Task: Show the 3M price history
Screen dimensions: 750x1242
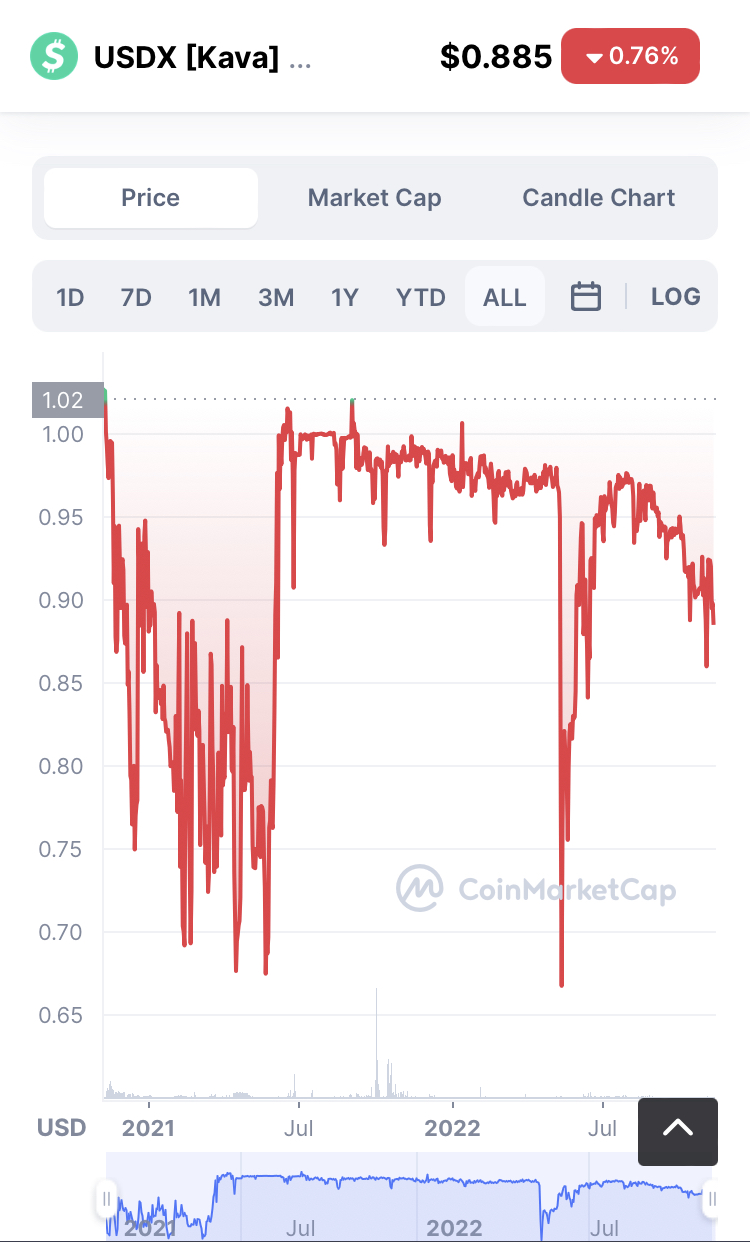Action: [276, 297]
